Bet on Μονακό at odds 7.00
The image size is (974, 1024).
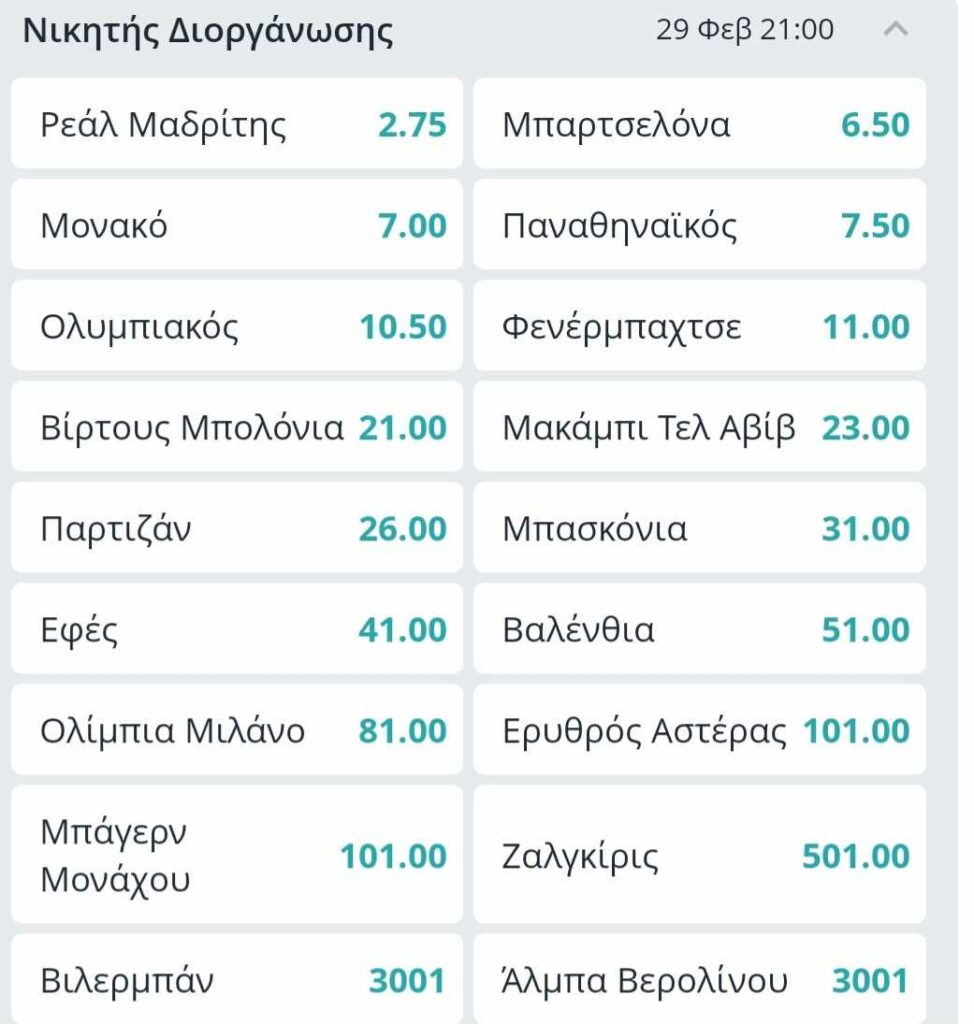(x=237, y=225)
